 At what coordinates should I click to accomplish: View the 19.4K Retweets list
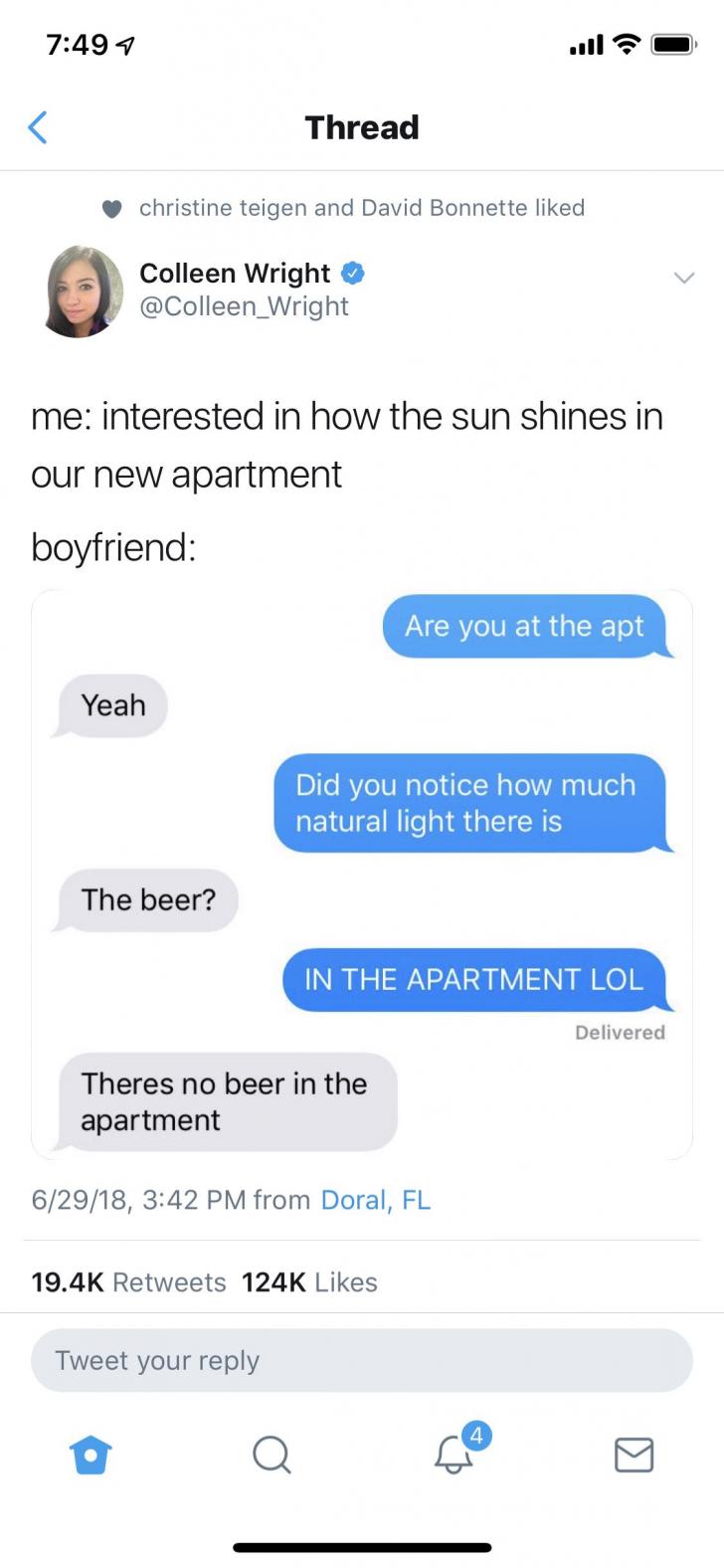(x=129, y=1281)
